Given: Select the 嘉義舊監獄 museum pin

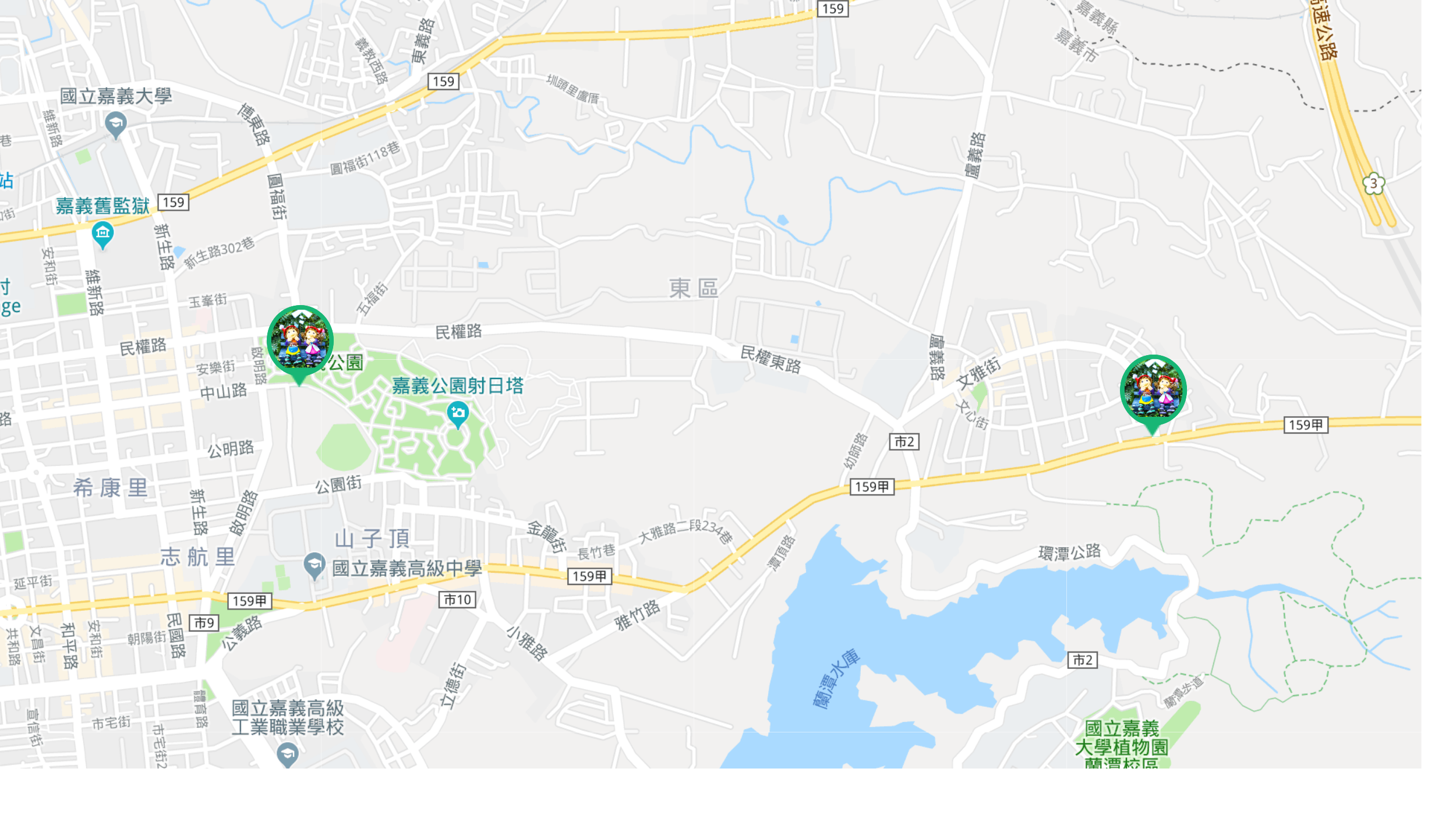Looking at the screenshot, I should coord(103,235).
